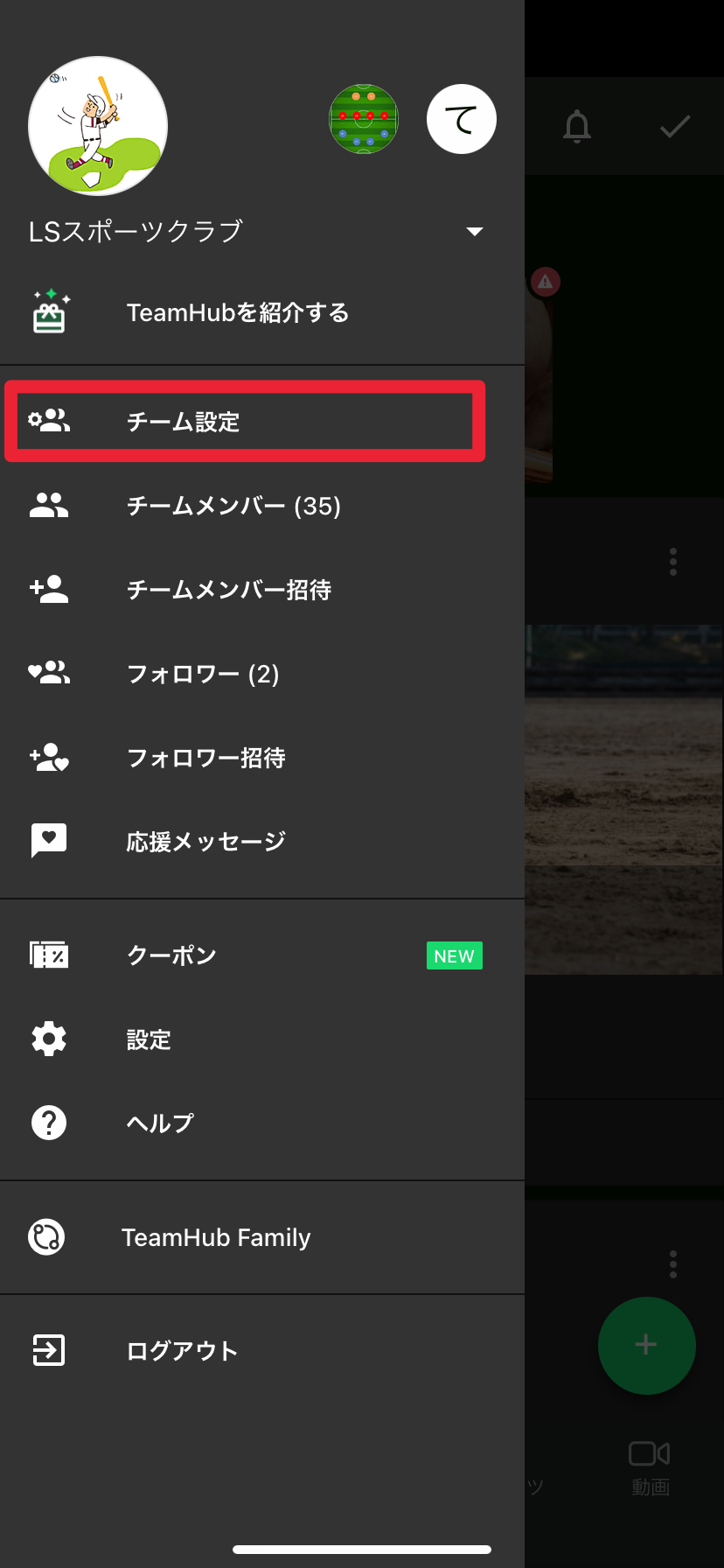Viewport: 724px width, 1568px height.
Task: Tap TeamHubを紹介する
Action: click(x=262, y=312)
